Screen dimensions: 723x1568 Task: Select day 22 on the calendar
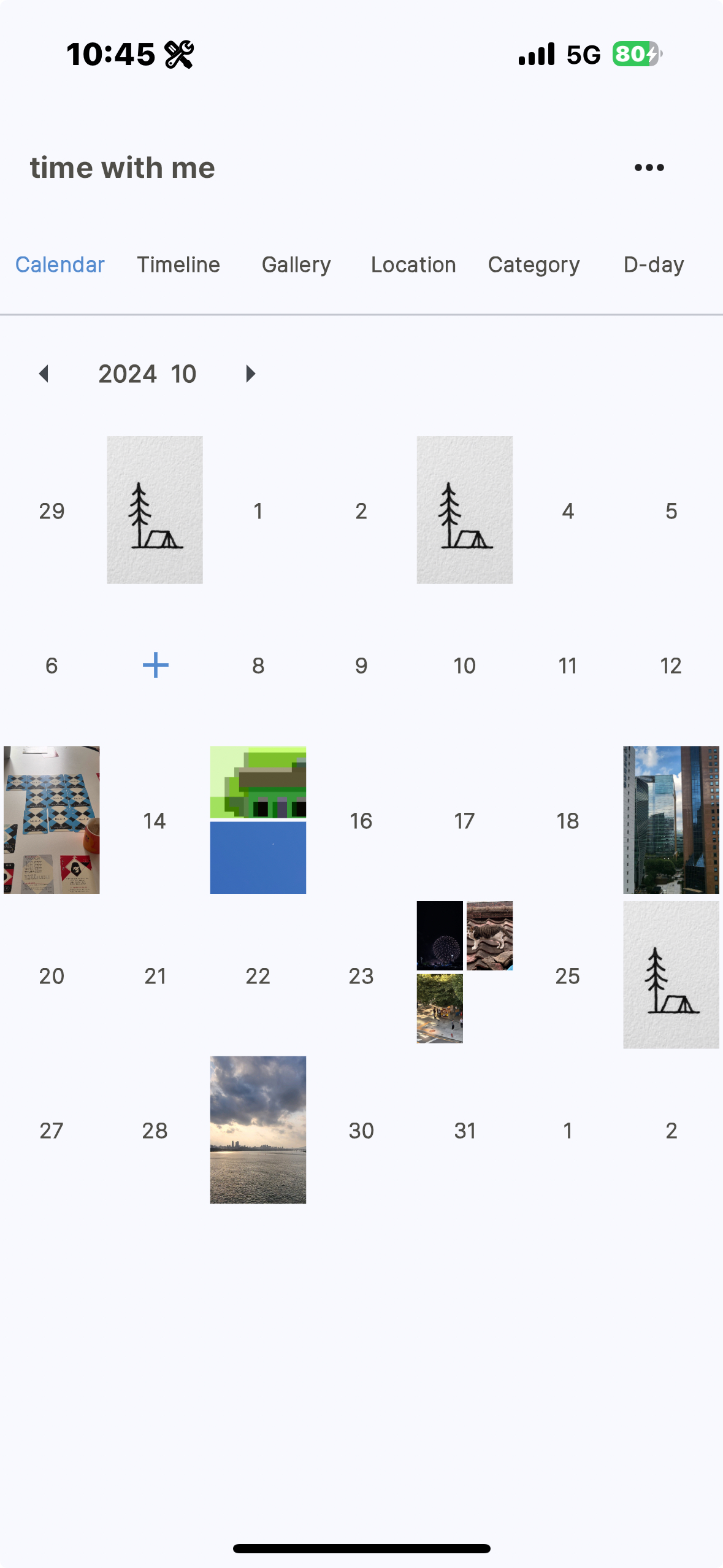(258, 976)
